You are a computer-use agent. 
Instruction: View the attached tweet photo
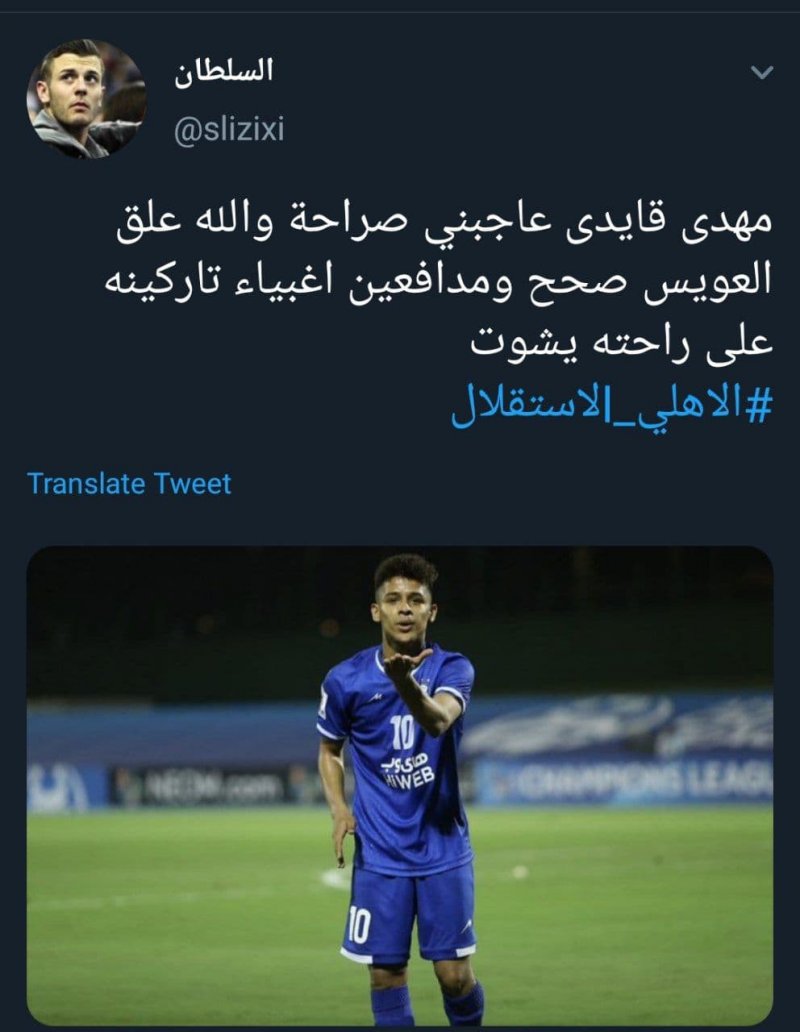click(x=400, y=785)
